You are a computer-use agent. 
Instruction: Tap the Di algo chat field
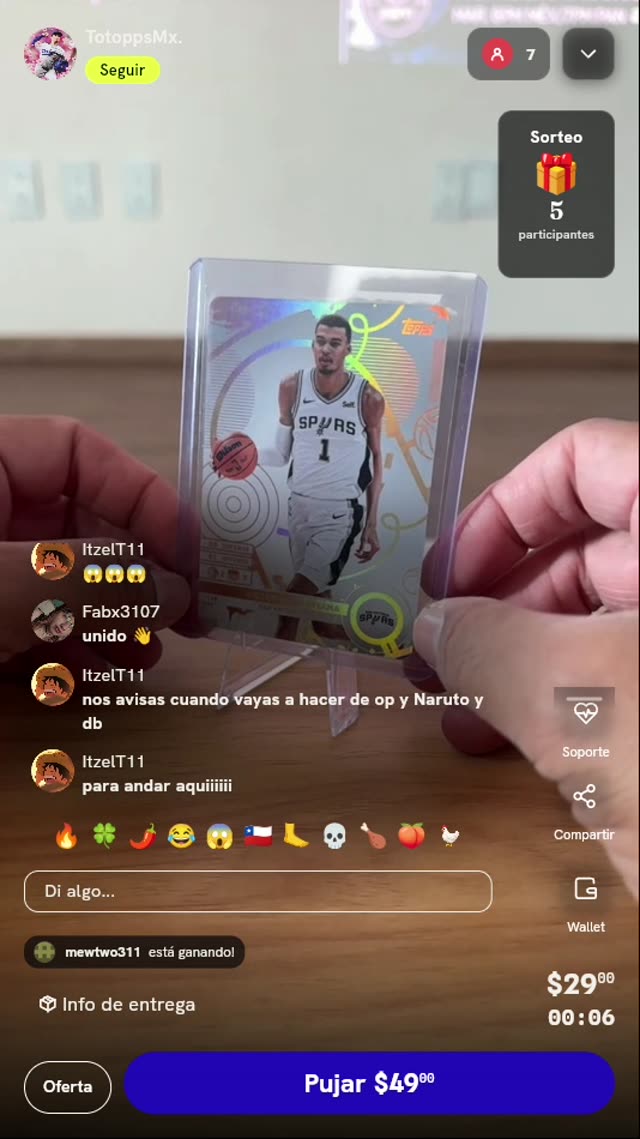coord(258,891)
